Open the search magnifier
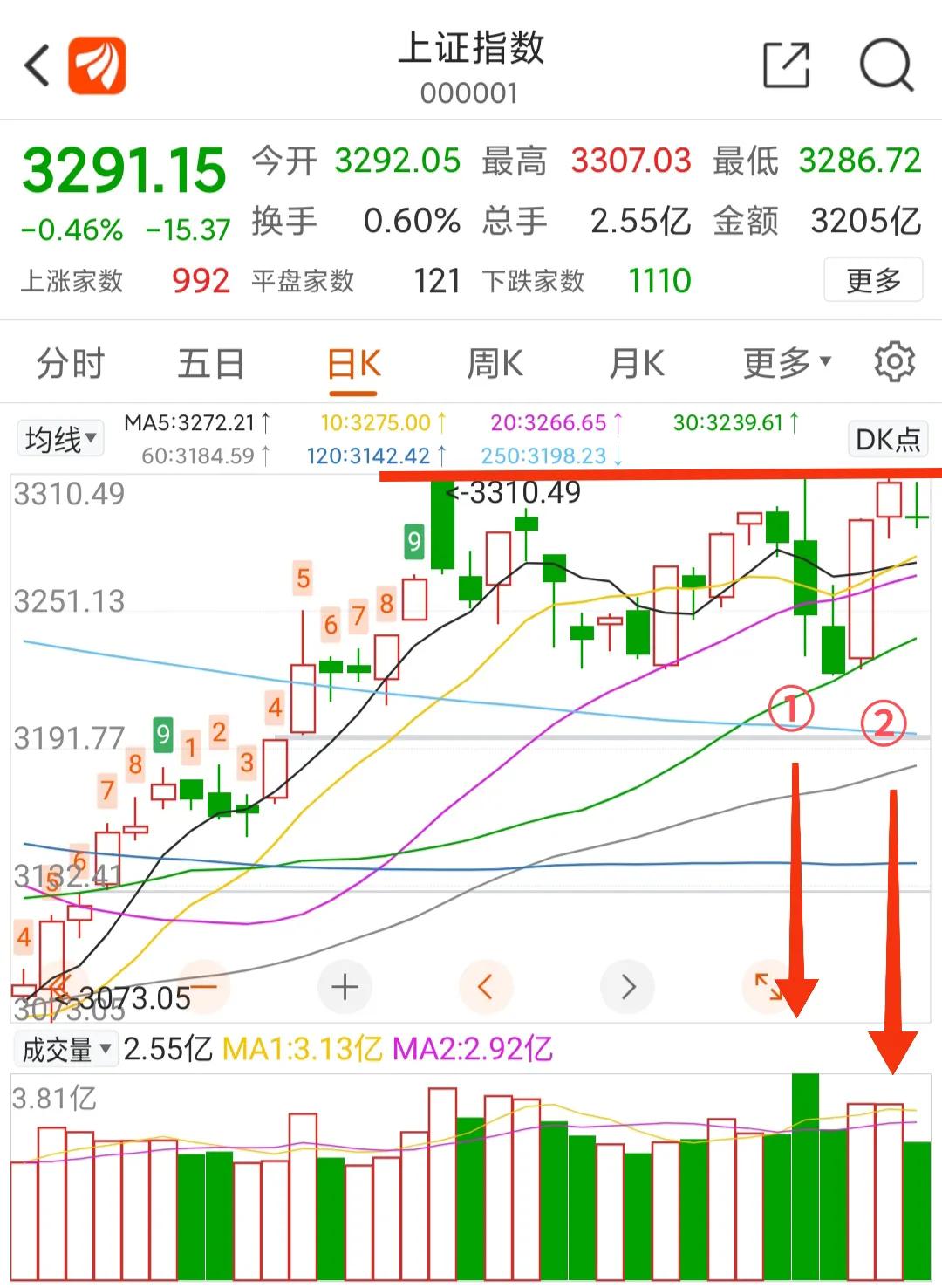This screenshot has width=942, height=1288. [885, 65]
